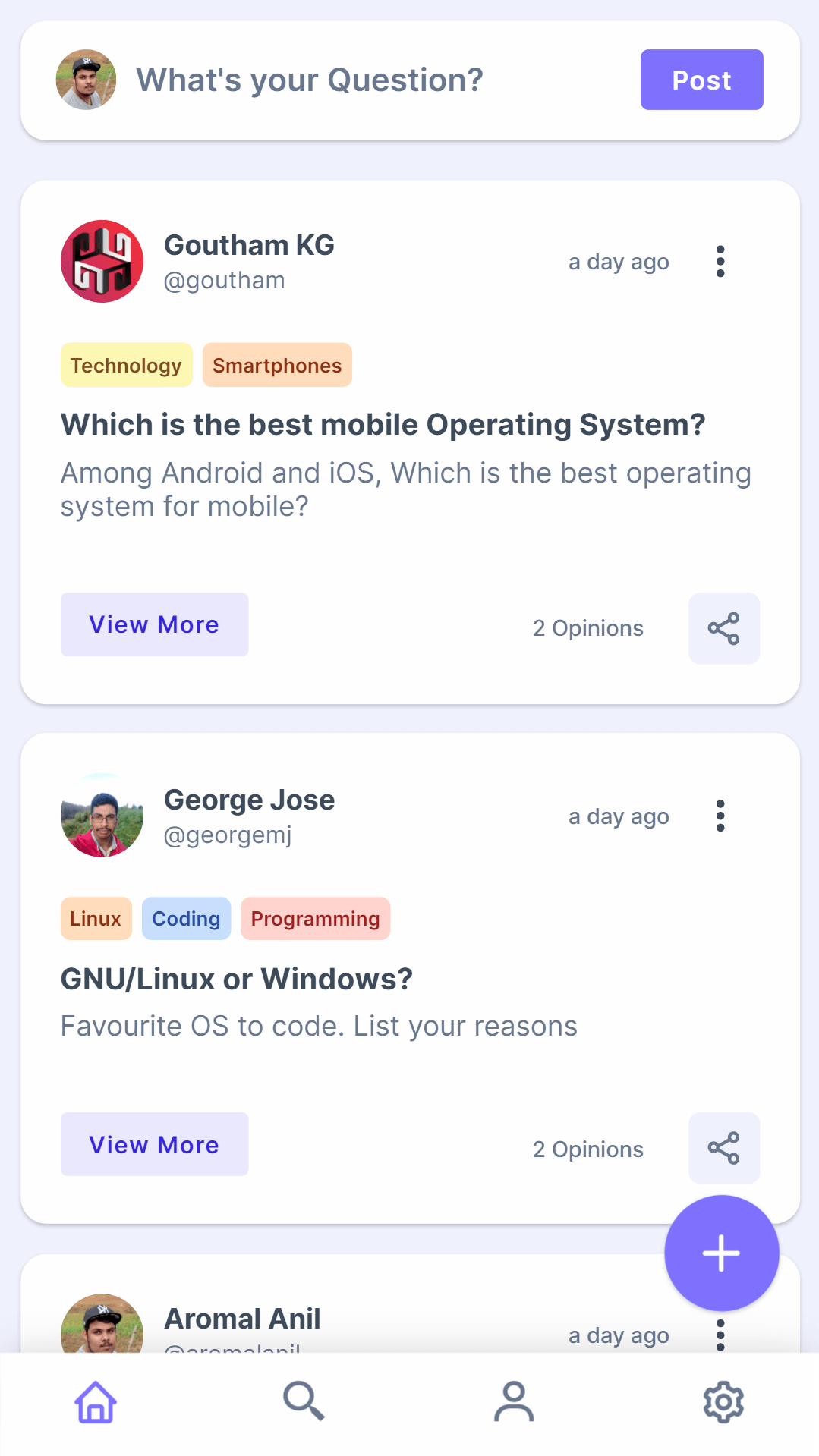View more of the mobile Operating System question
This screenshot has width=819, height=1456.
(154, 624)
